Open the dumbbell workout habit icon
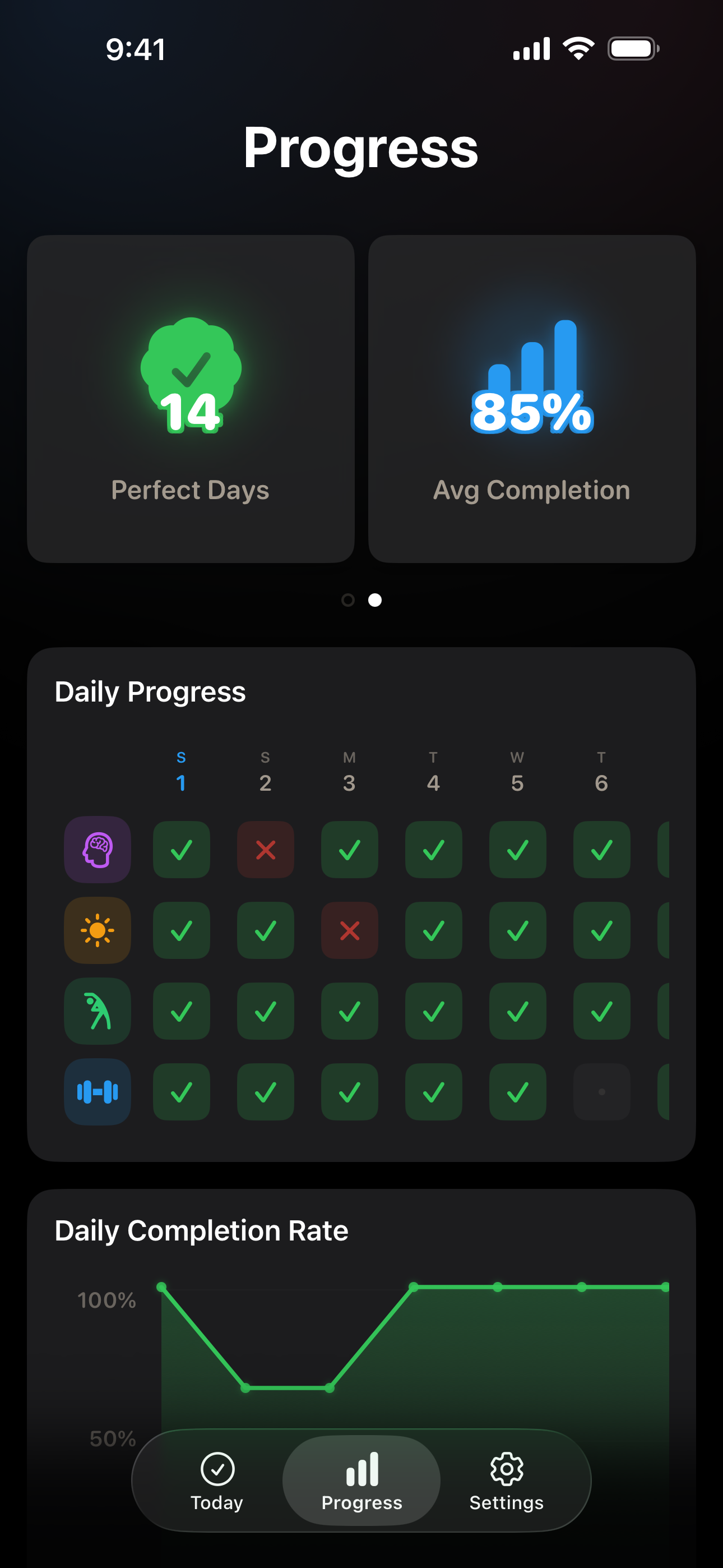723x1568 pixels. [98, 1092]
